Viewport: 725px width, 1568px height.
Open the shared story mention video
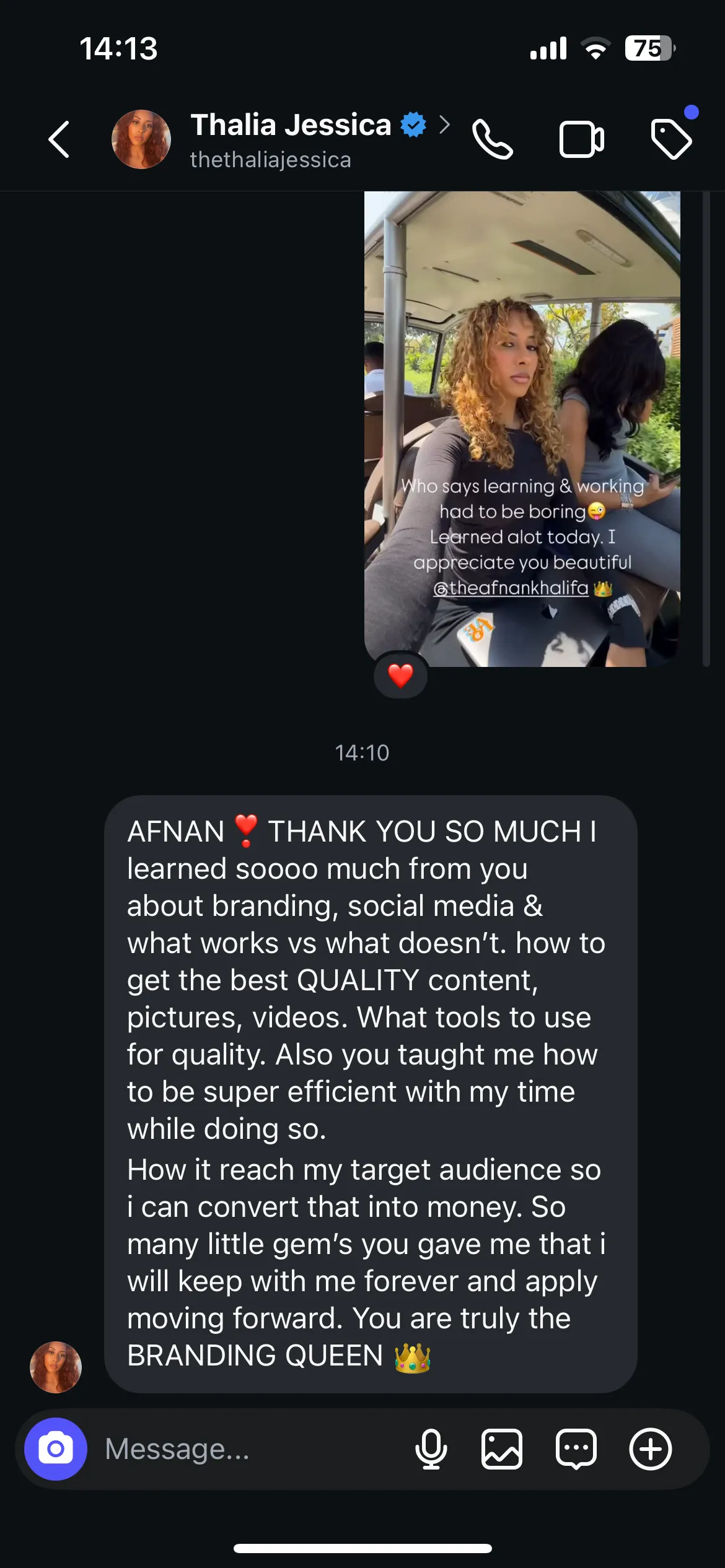click(522, 429)
